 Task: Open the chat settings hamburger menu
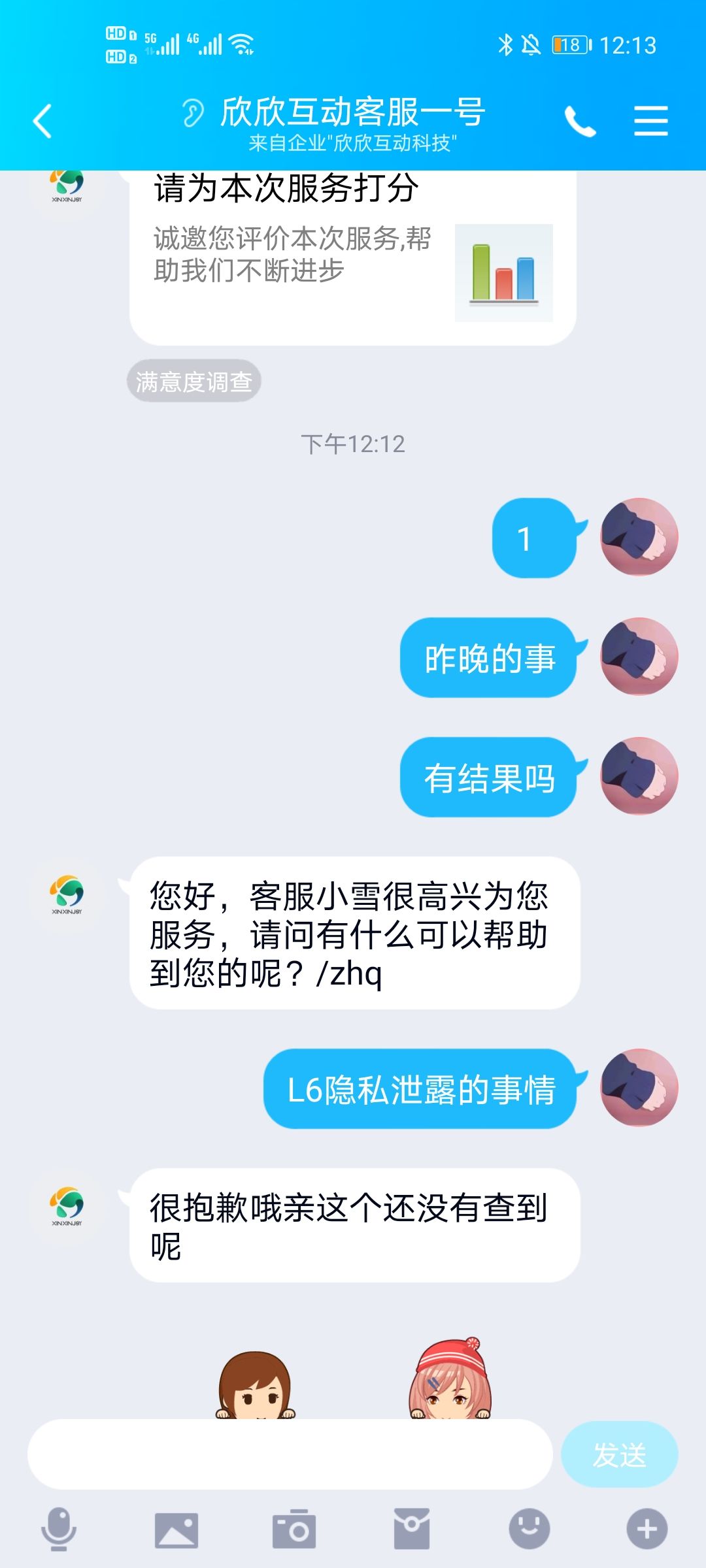(x=651, y=121)
